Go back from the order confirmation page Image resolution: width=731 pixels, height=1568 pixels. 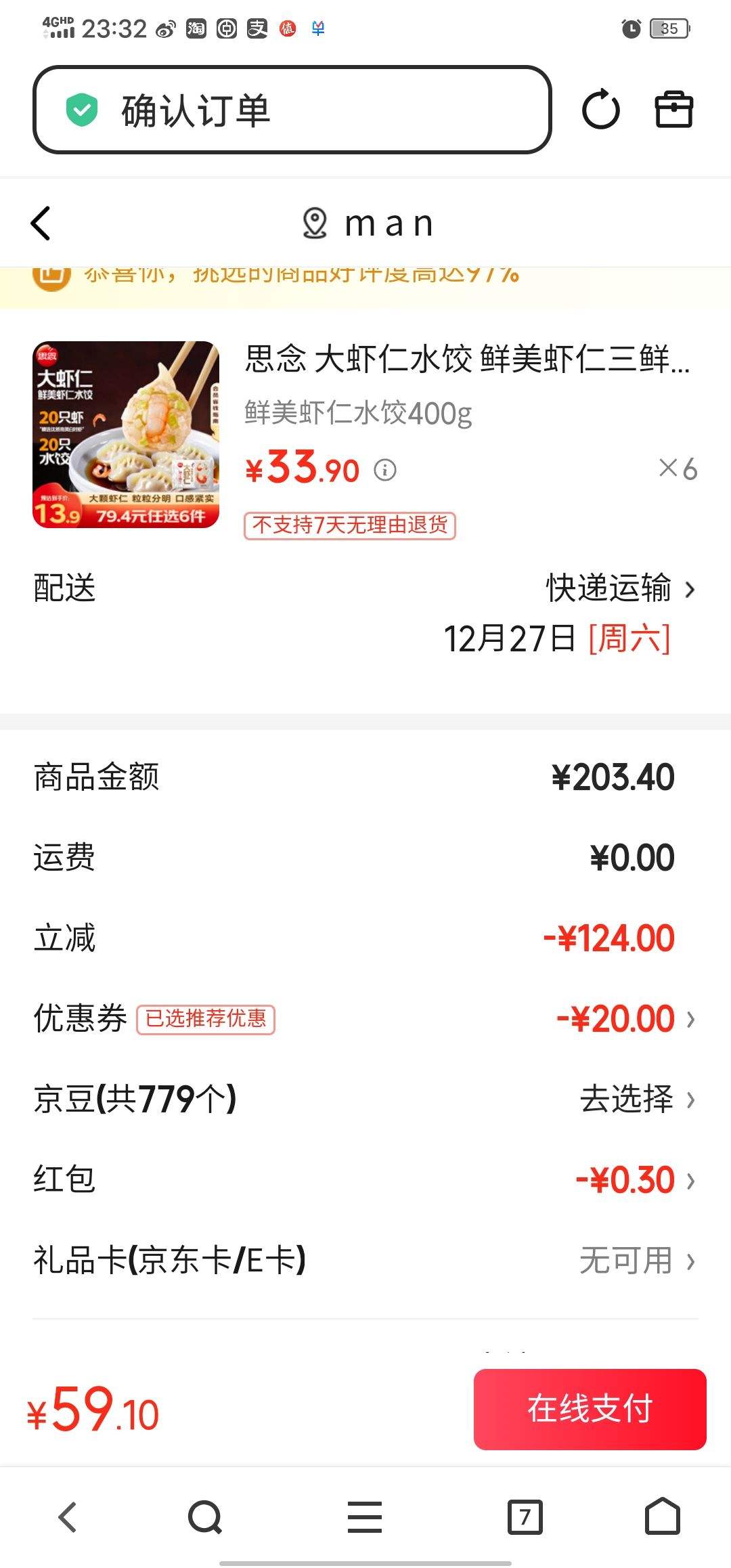(41, 223)
